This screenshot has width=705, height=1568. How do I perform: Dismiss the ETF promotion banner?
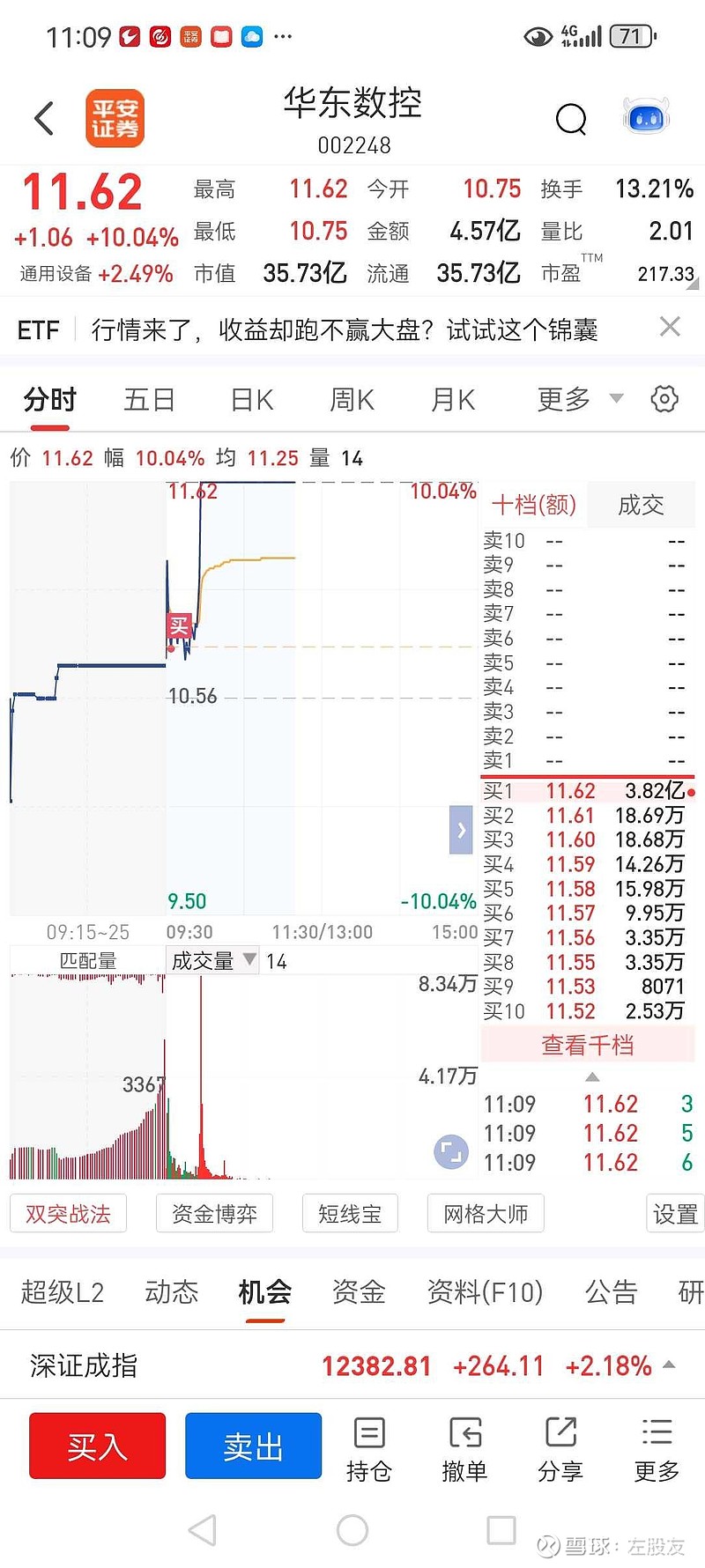(670, 328)
